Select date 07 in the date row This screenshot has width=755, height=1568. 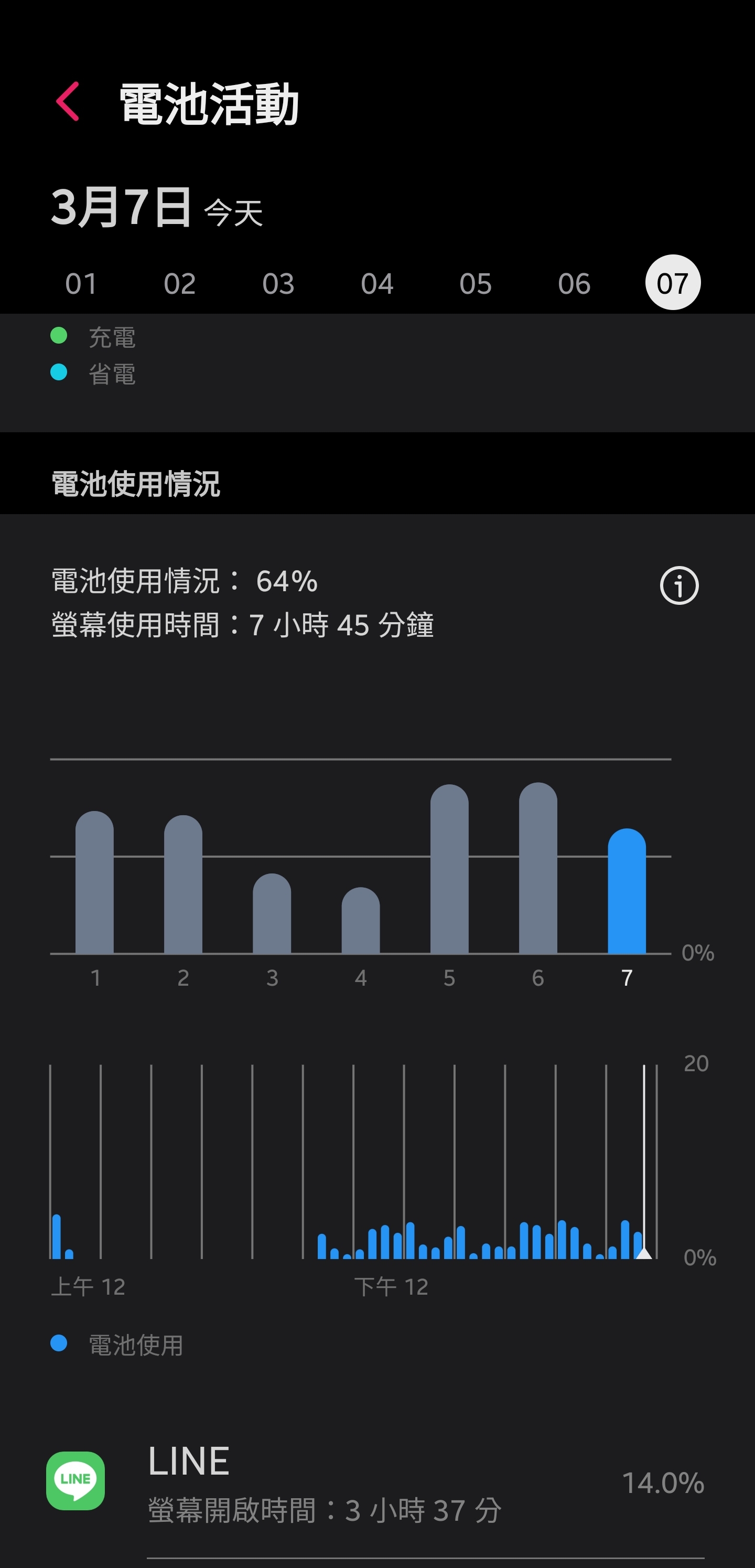[673, 282]
